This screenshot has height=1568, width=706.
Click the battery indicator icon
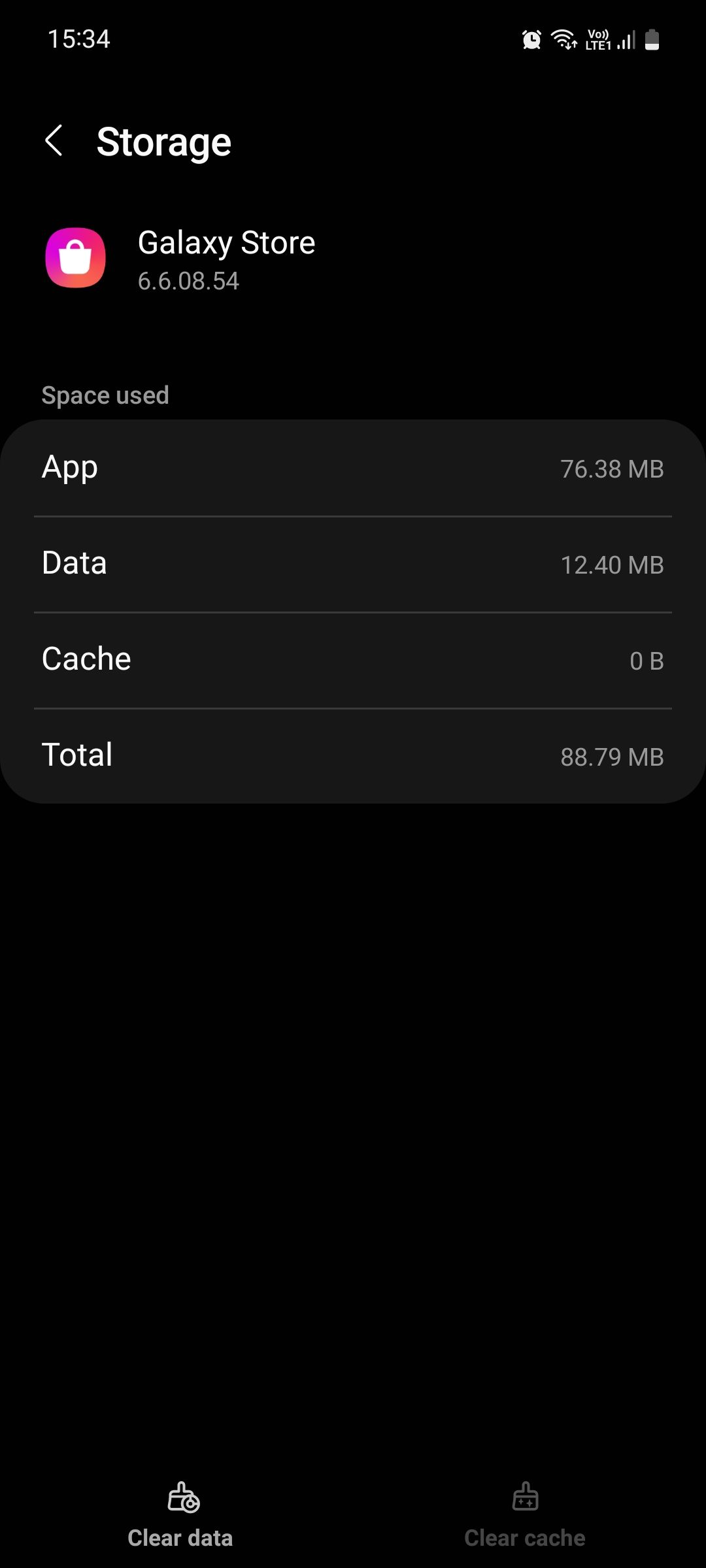pos(652,39)
